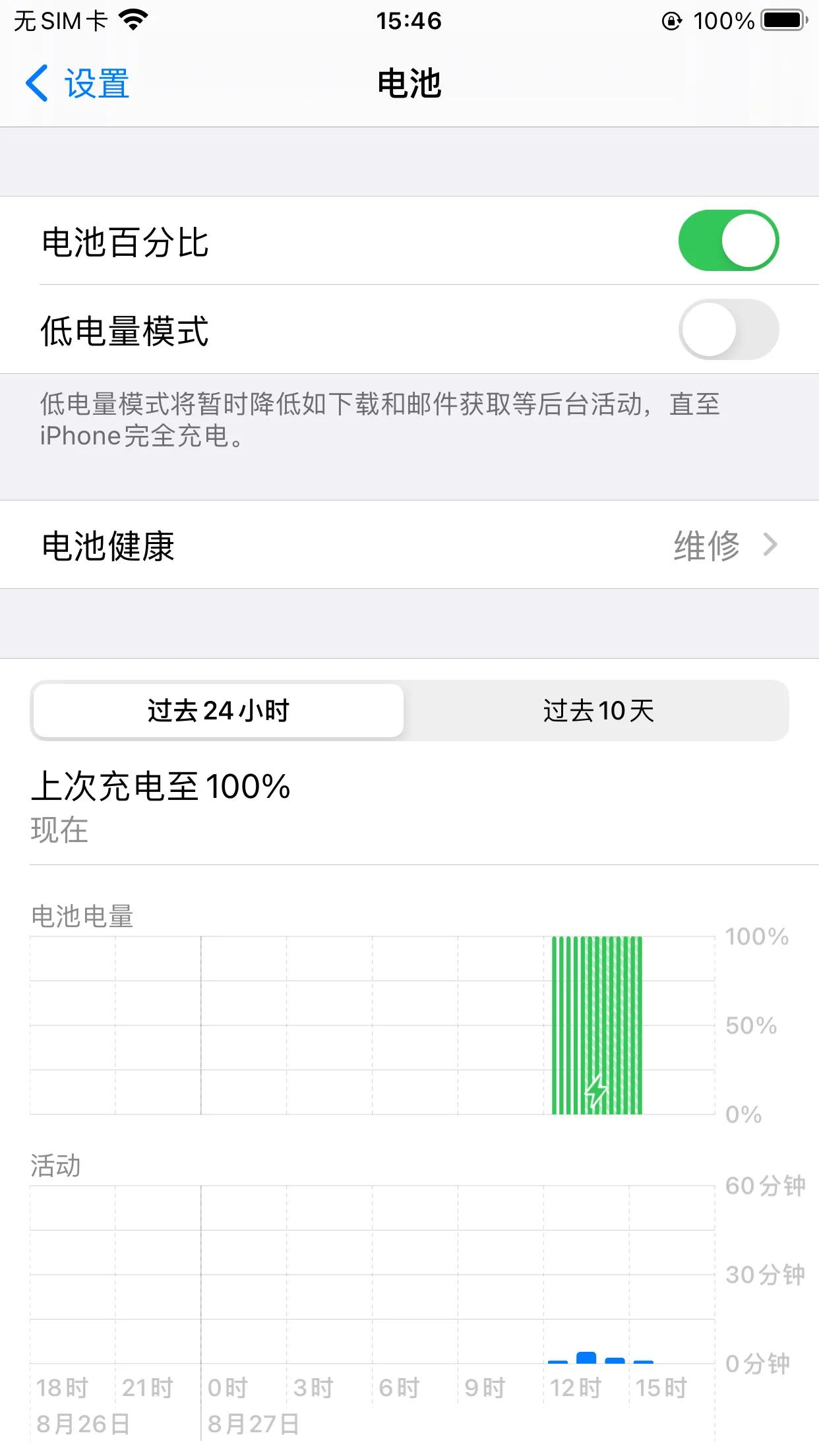Tap the Wi-Fi icon in status bar

tap(133, 20)
